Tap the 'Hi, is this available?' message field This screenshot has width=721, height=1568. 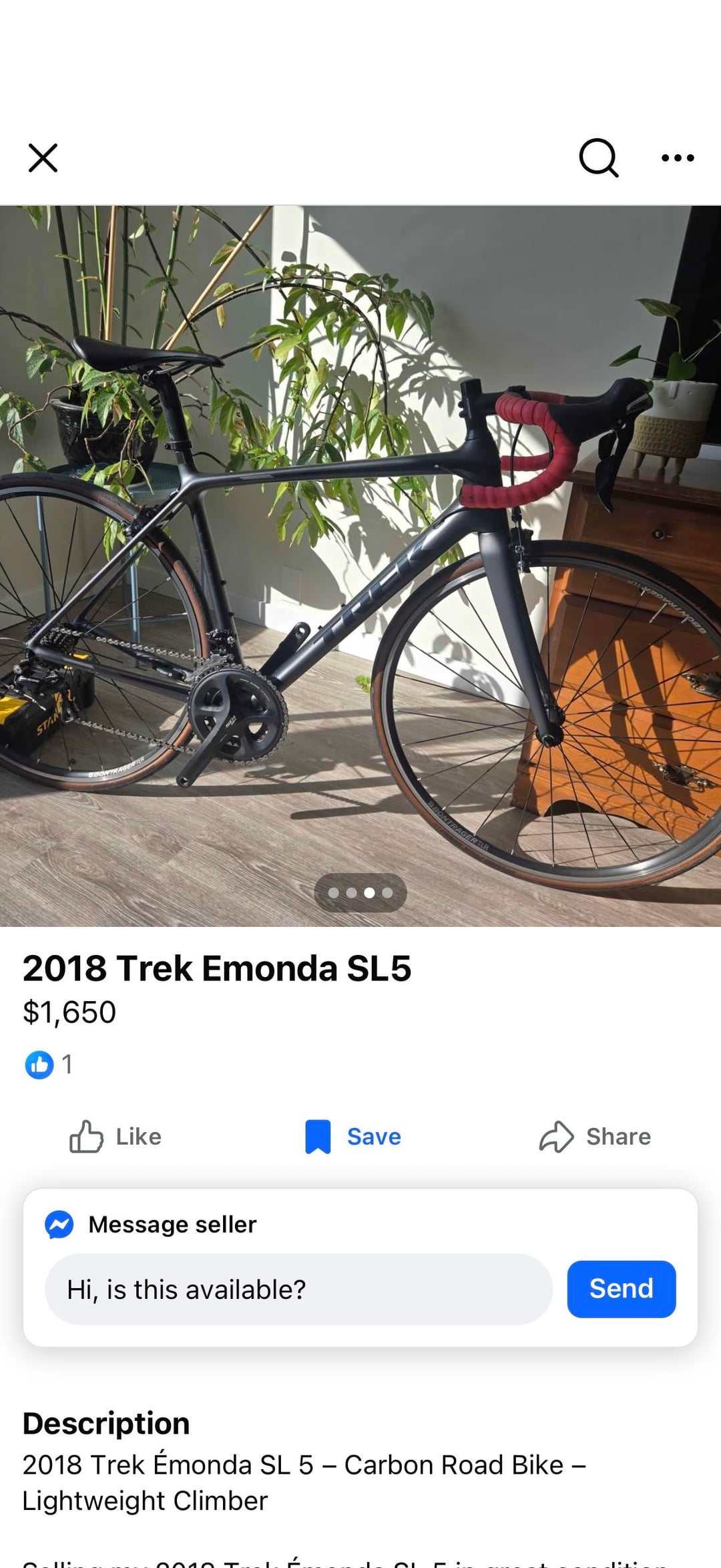pyautogui.click(x=298, y=1290)
